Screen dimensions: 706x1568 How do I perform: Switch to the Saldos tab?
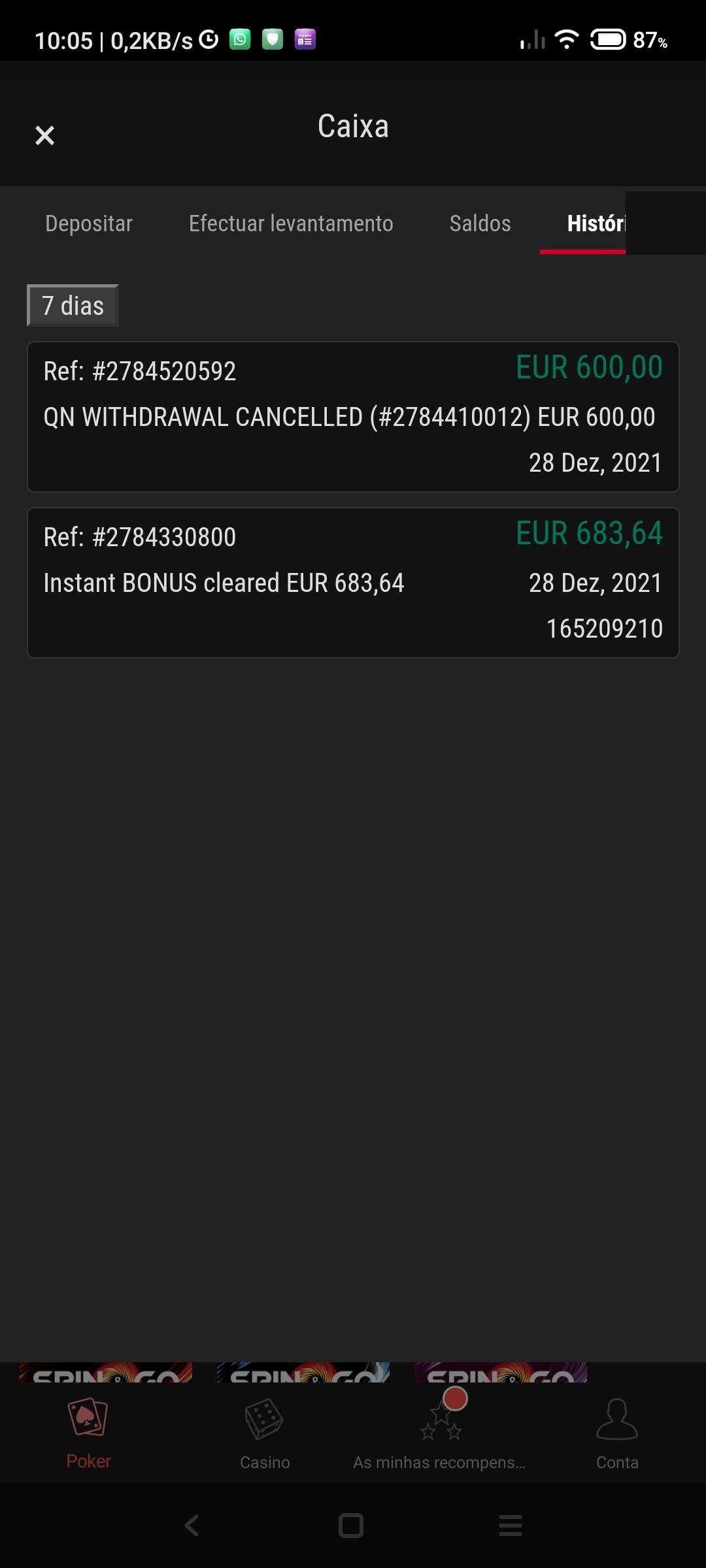[480, 223]
